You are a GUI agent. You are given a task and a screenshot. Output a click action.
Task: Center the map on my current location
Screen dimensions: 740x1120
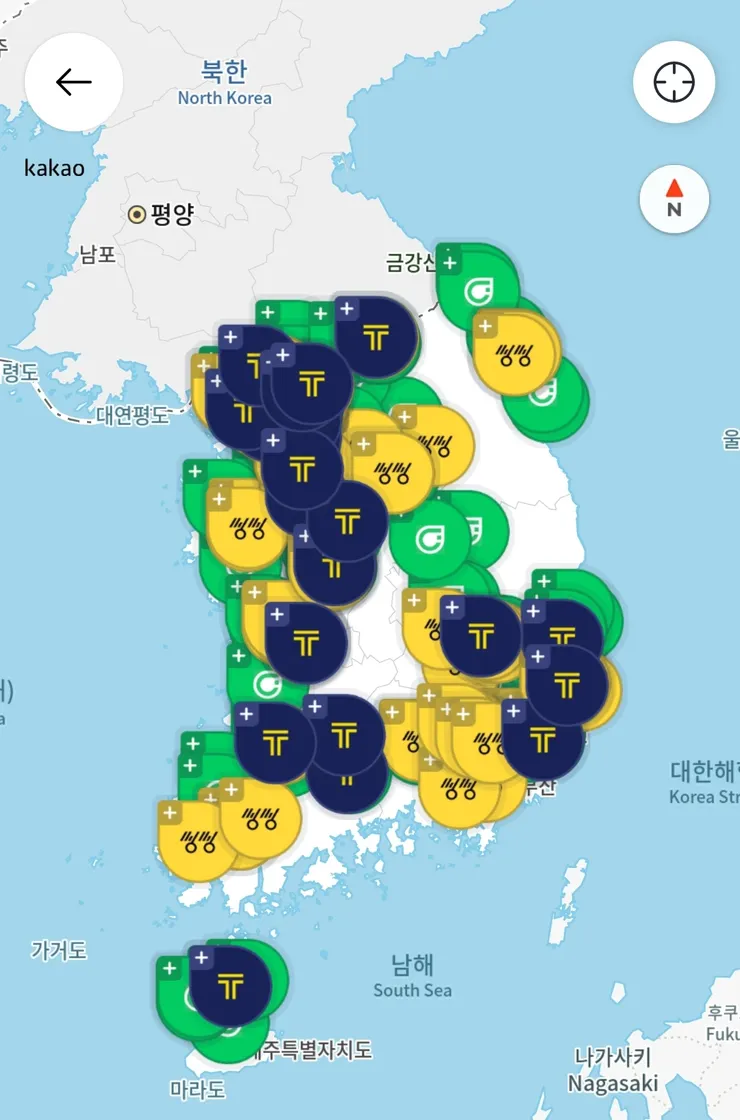pos(674,82)
